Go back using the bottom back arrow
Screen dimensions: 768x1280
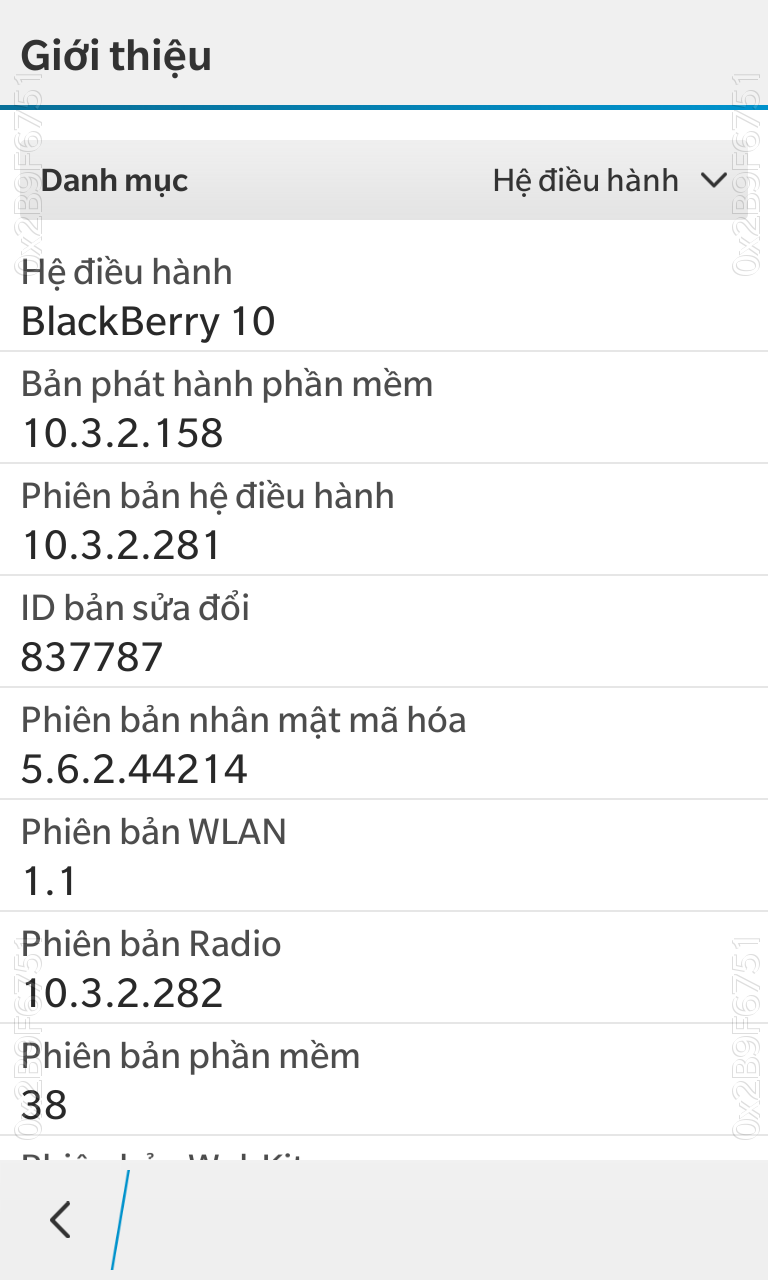coord(61,1219)
